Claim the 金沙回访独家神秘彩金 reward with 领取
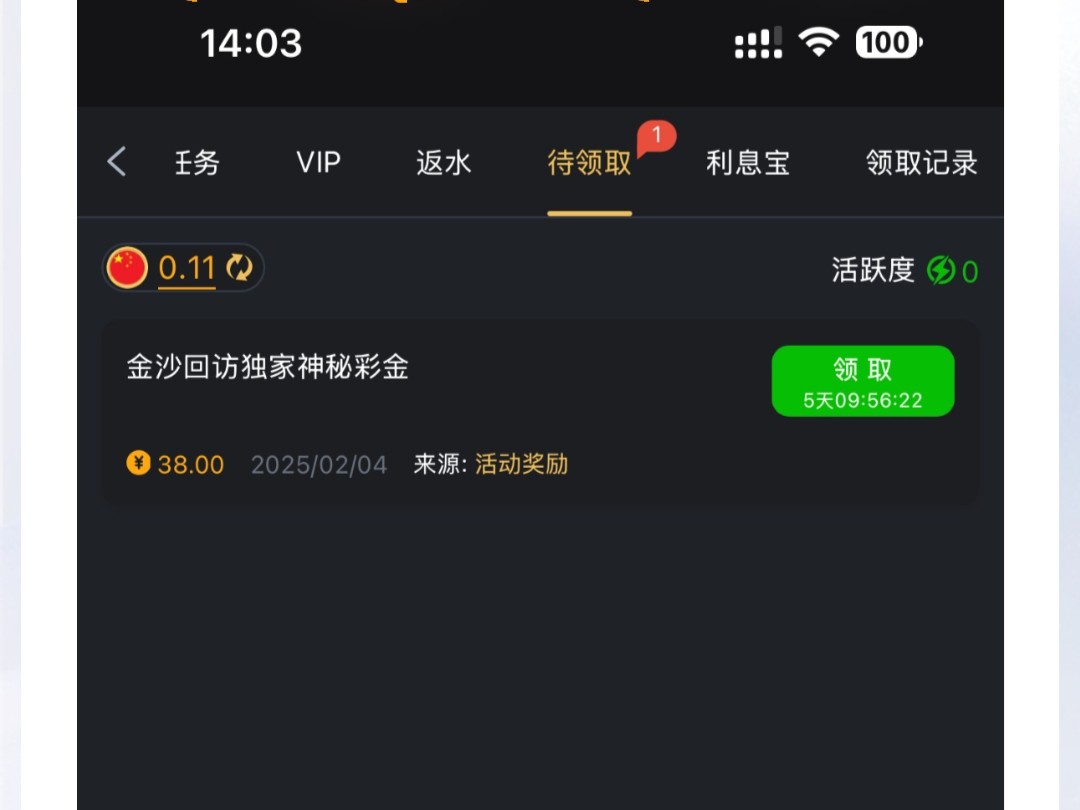1080x810 pixels. [x=862, y=381]
